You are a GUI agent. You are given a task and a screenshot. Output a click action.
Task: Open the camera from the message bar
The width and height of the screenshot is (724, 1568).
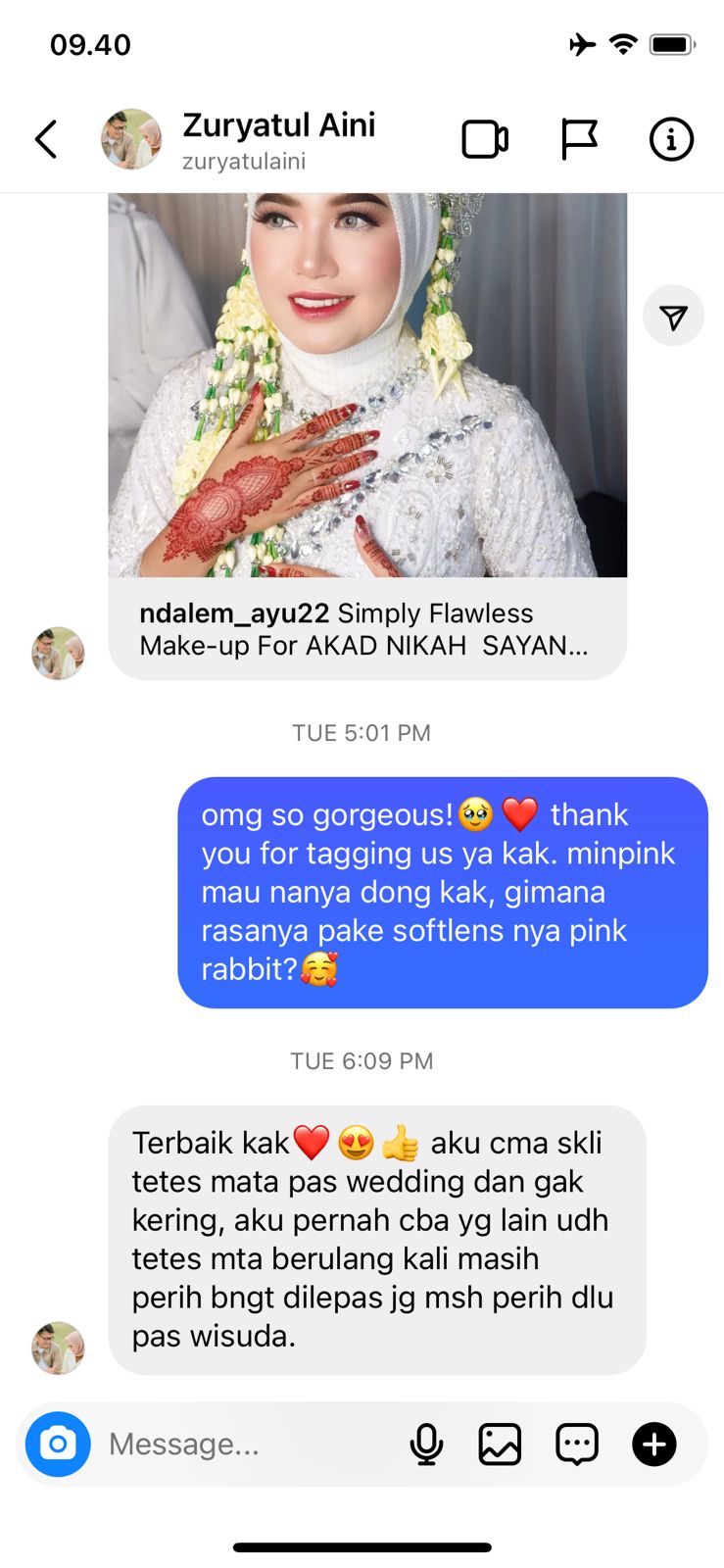tap(58, 1444)
